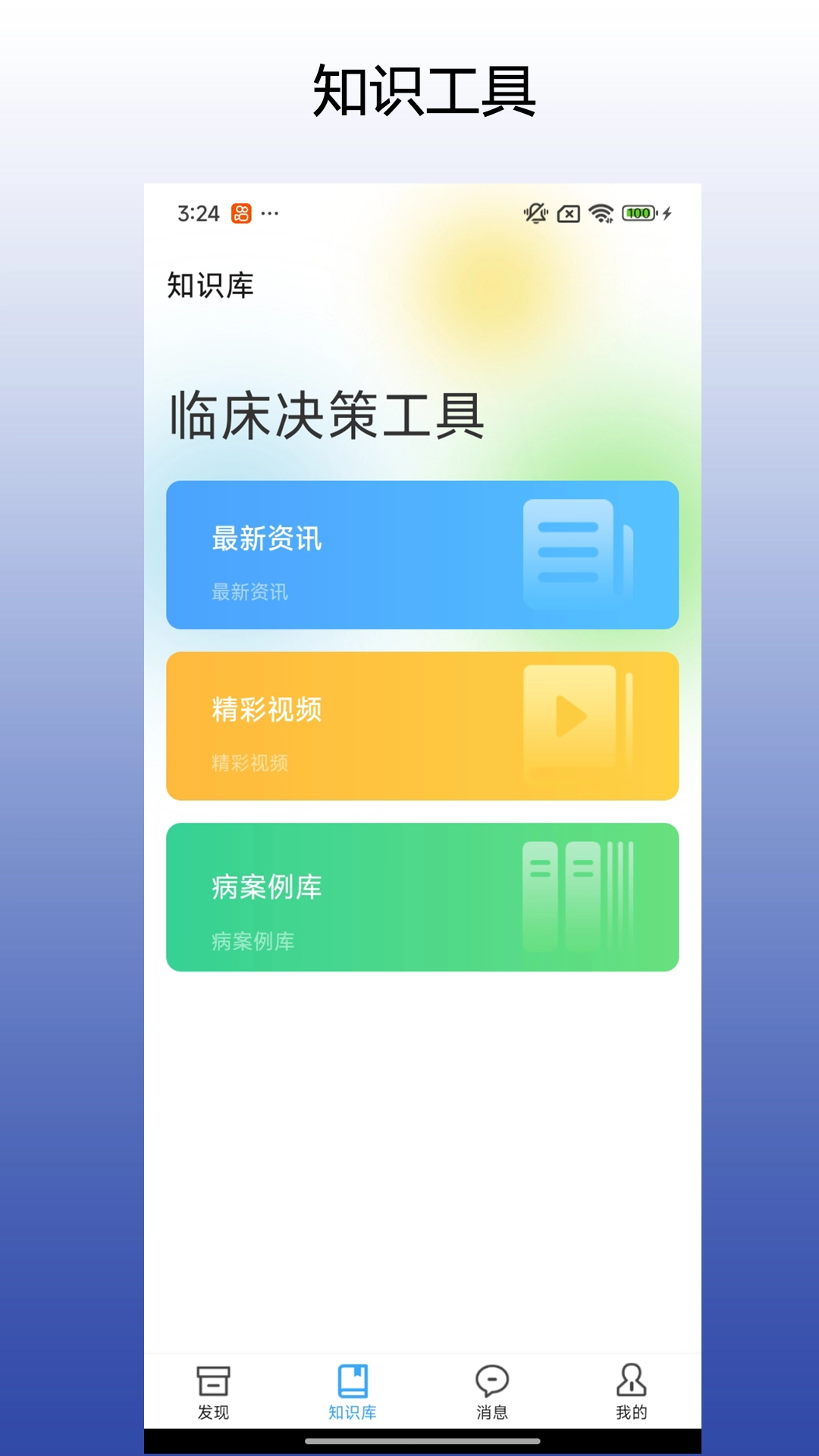
Task: Expand the status bar ellipsis indicator
Action: tap(269, 215)
